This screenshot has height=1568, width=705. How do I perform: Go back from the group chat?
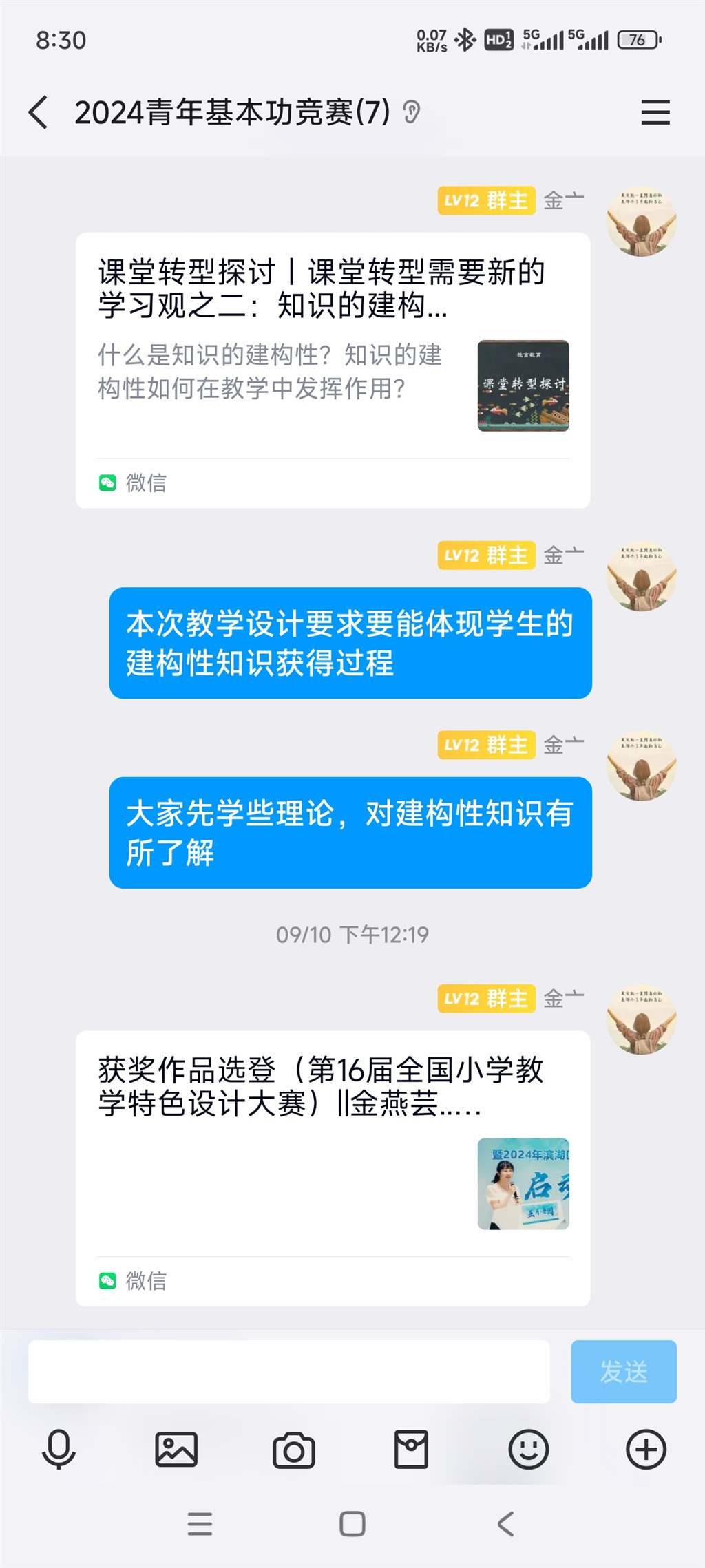point(39,112)
